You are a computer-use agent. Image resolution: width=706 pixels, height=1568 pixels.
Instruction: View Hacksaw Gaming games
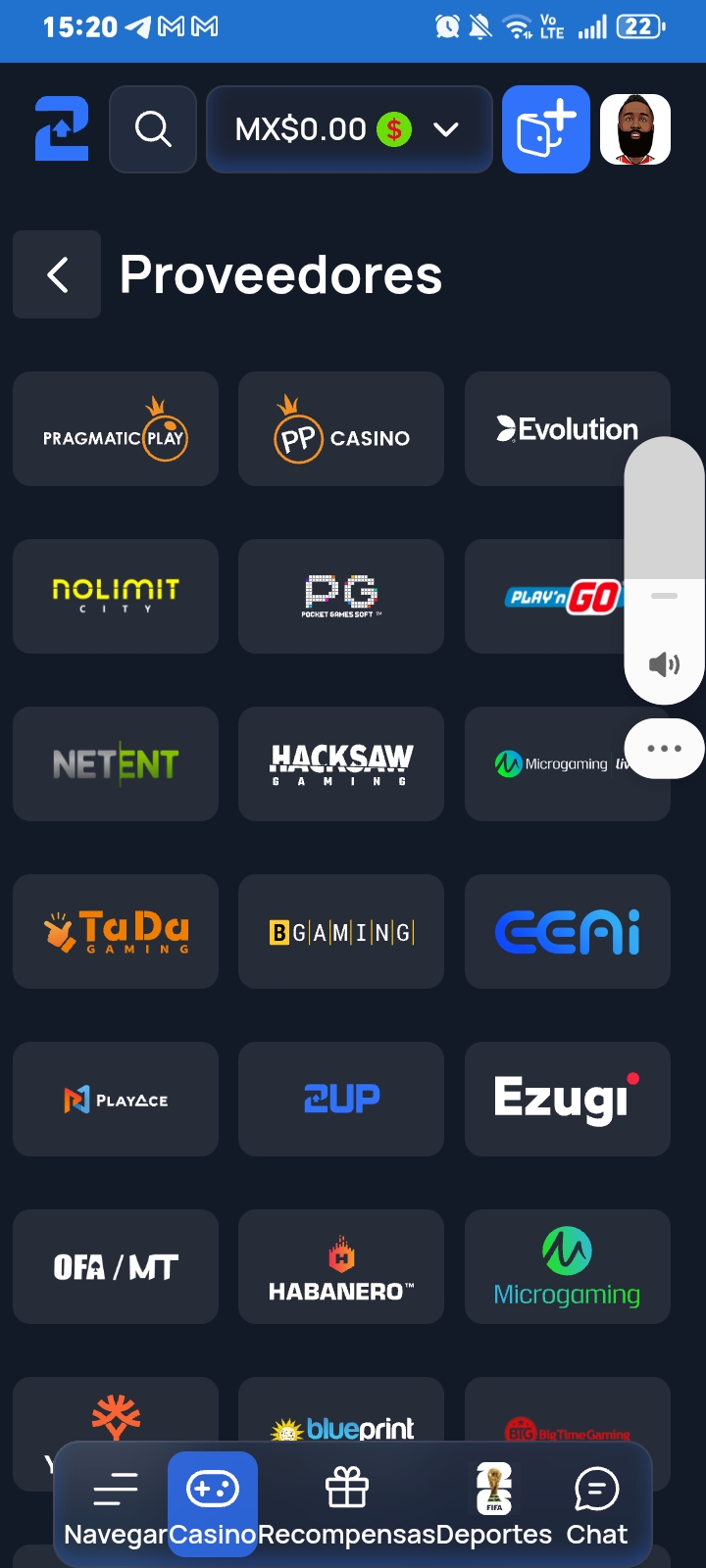pos(341,763)
